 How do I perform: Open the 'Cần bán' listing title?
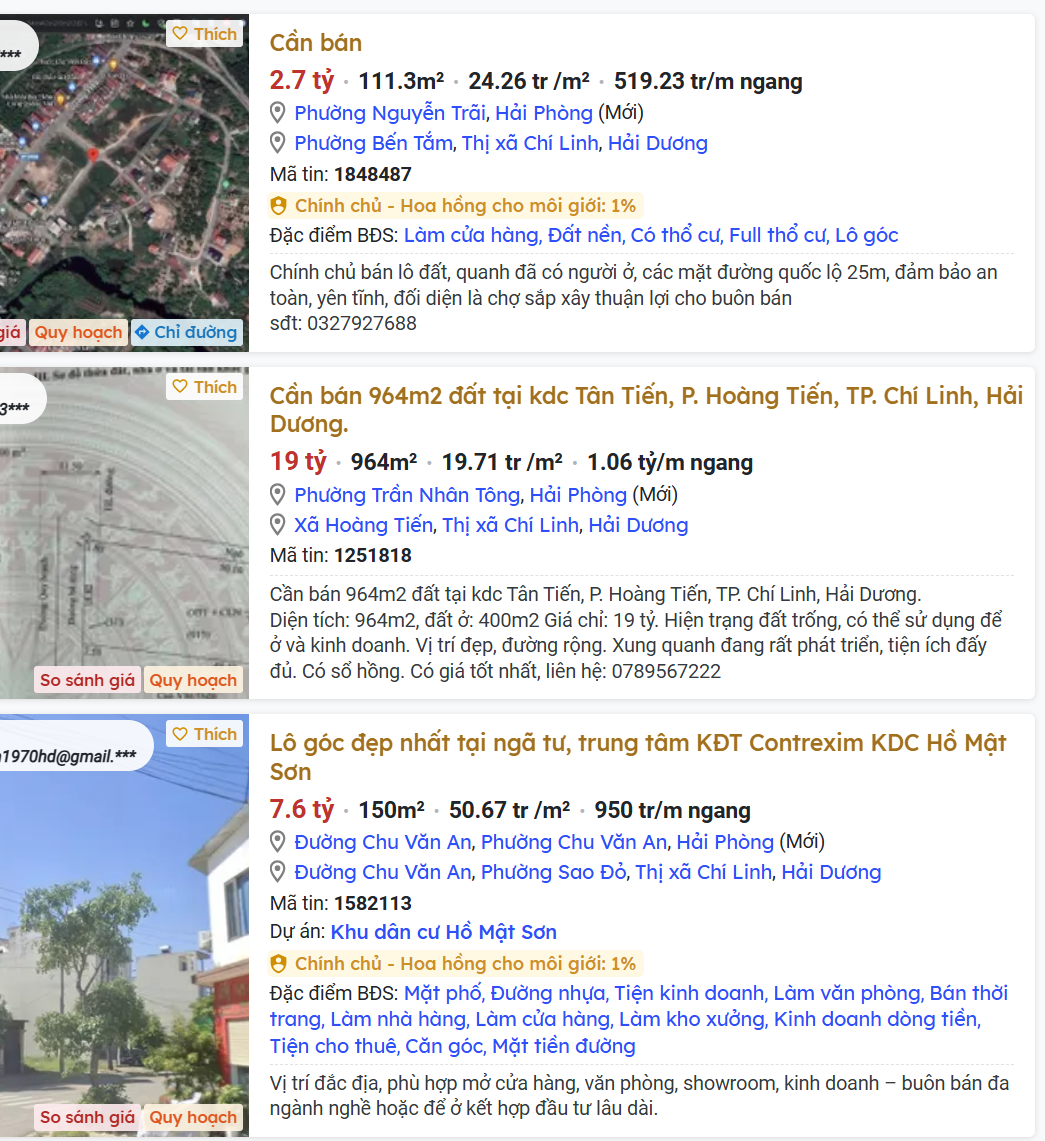point(316,43)
